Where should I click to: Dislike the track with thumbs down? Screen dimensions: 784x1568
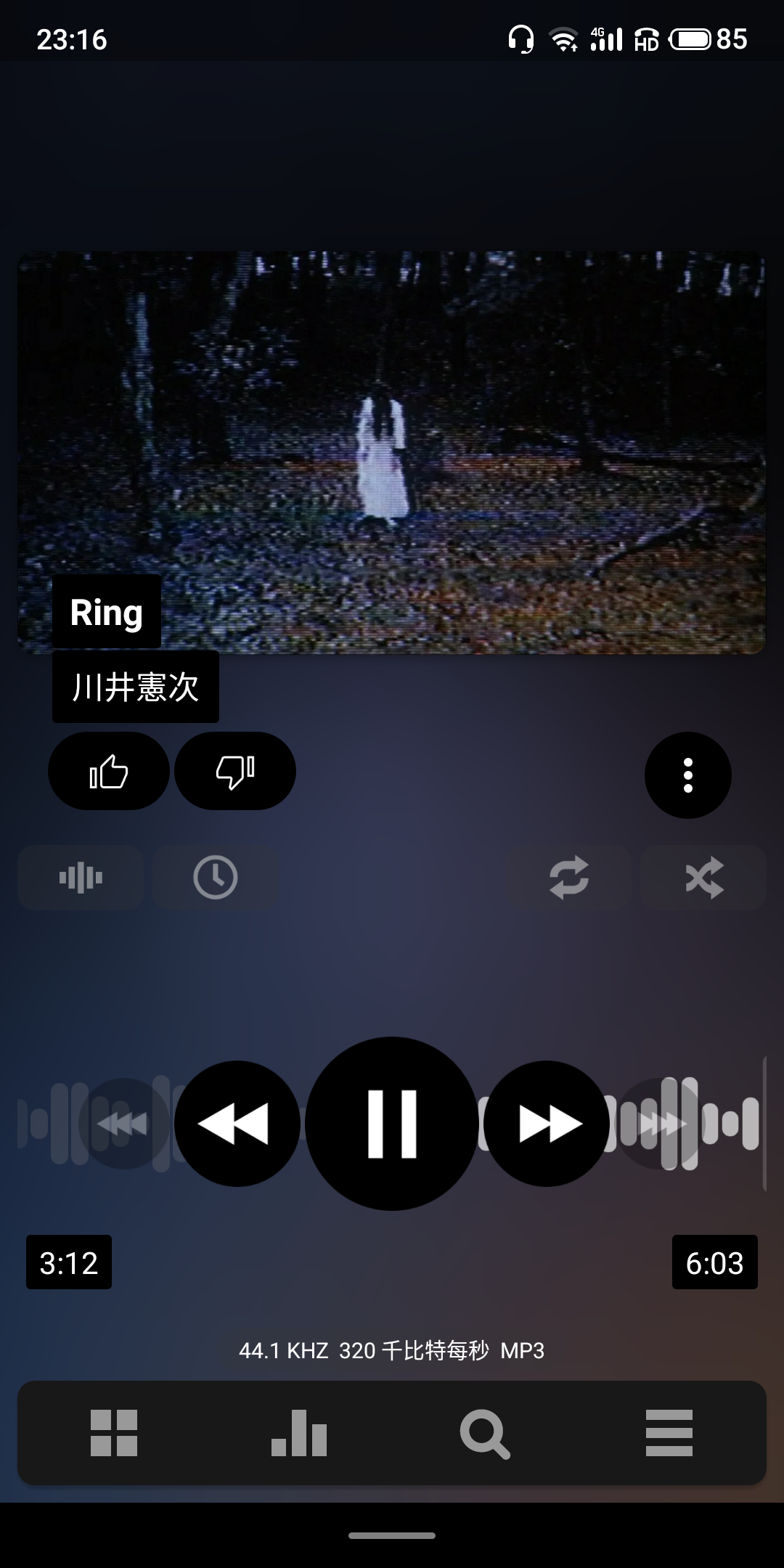point(234,771)
